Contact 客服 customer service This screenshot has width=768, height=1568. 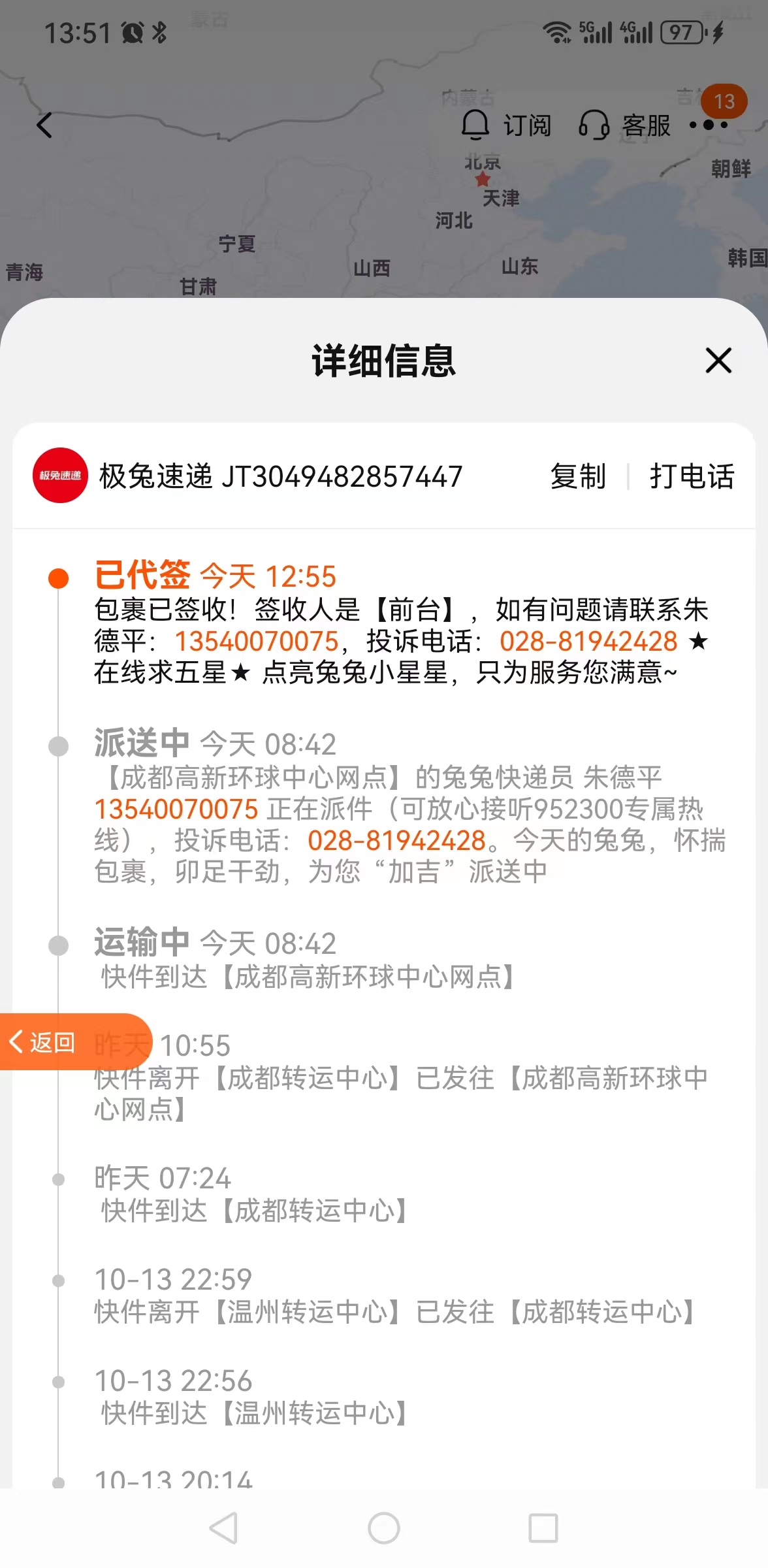coord(625,125)
